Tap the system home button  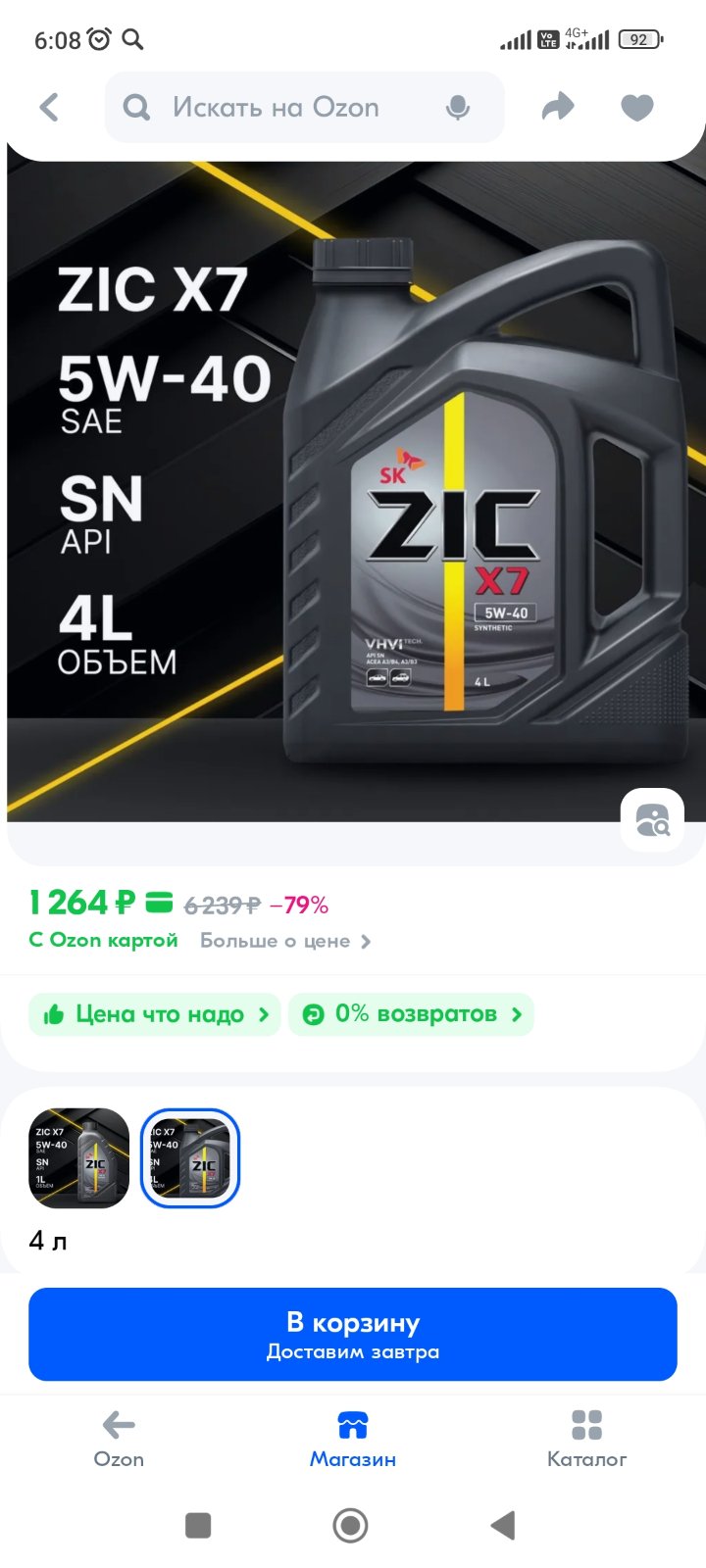(351, 1525)
